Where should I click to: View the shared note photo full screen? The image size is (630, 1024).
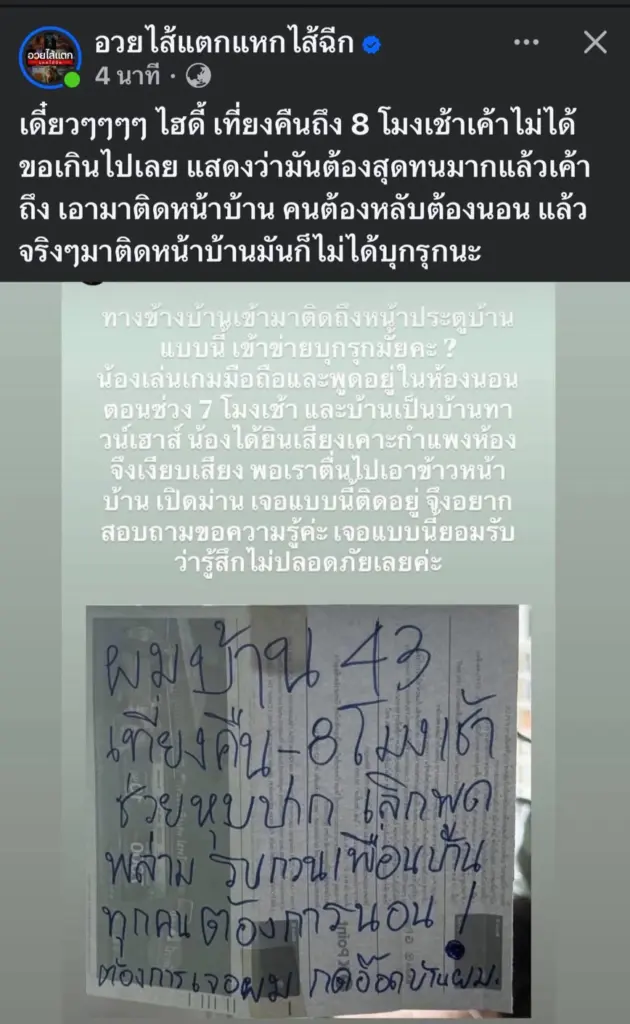pyautogui.click(x=310, y=800)
